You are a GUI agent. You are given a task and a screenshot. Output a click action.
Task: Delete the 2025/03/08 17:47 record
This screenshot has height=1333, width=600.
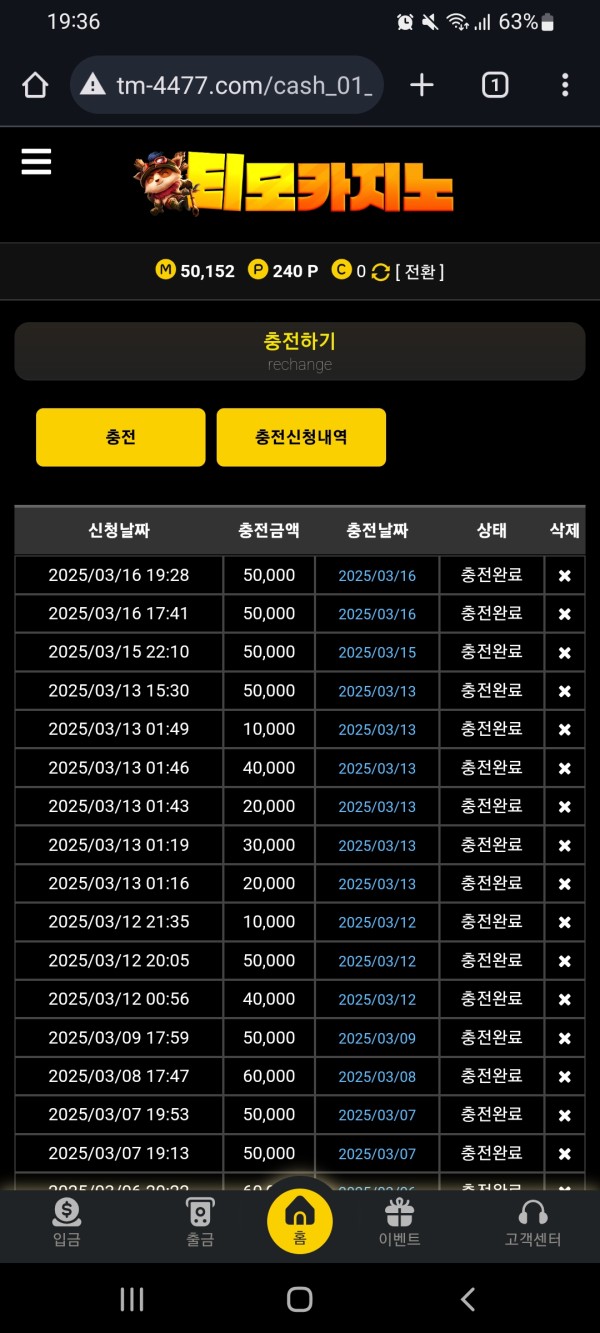tap(564, 1077)
